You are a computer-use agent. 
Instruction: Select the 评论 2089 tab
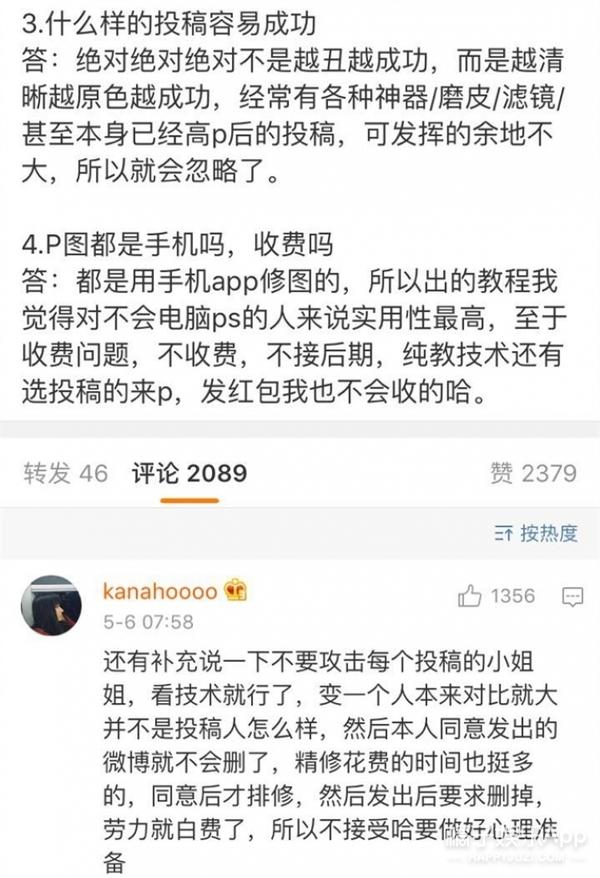pos(189,472)
